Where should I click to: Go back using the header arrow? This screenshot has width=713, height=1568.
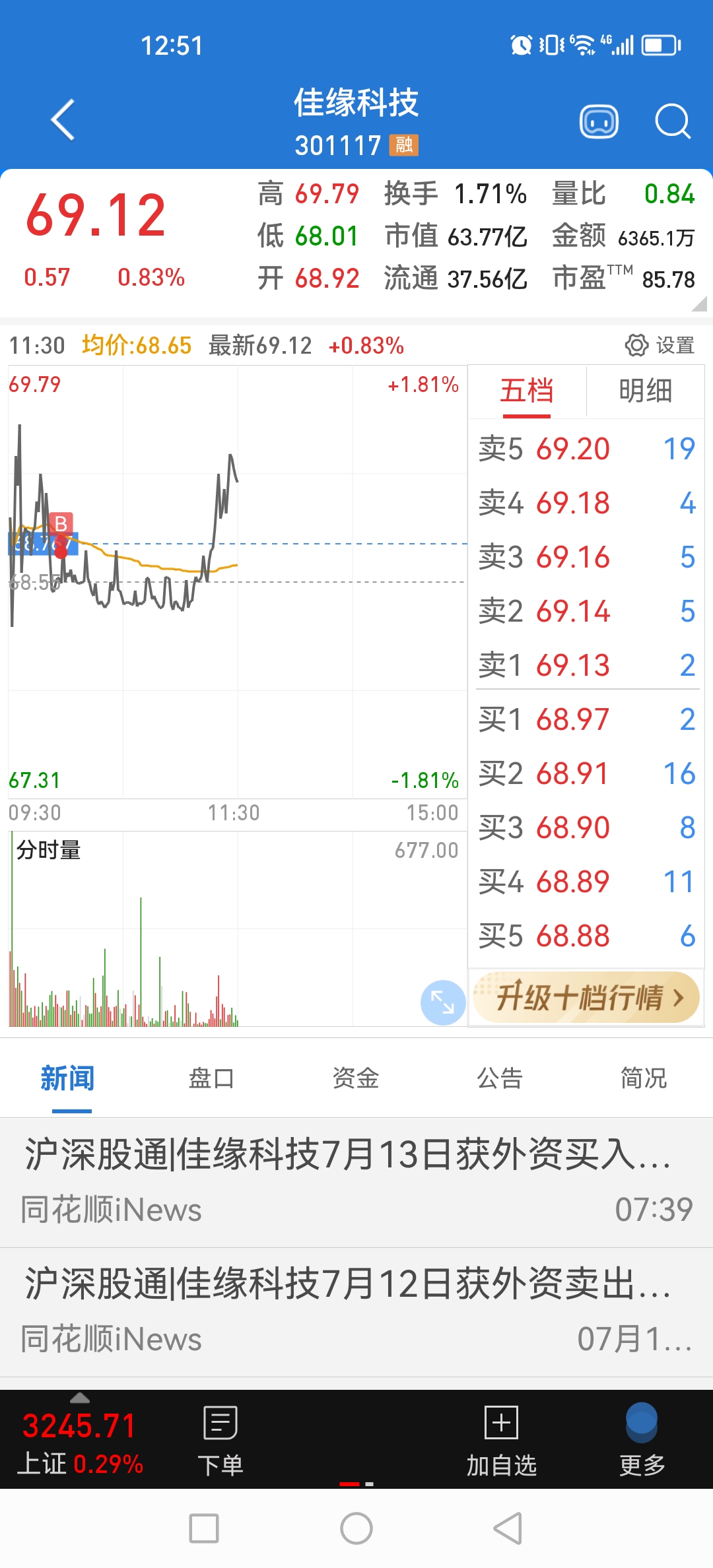[x=63, y=120]
